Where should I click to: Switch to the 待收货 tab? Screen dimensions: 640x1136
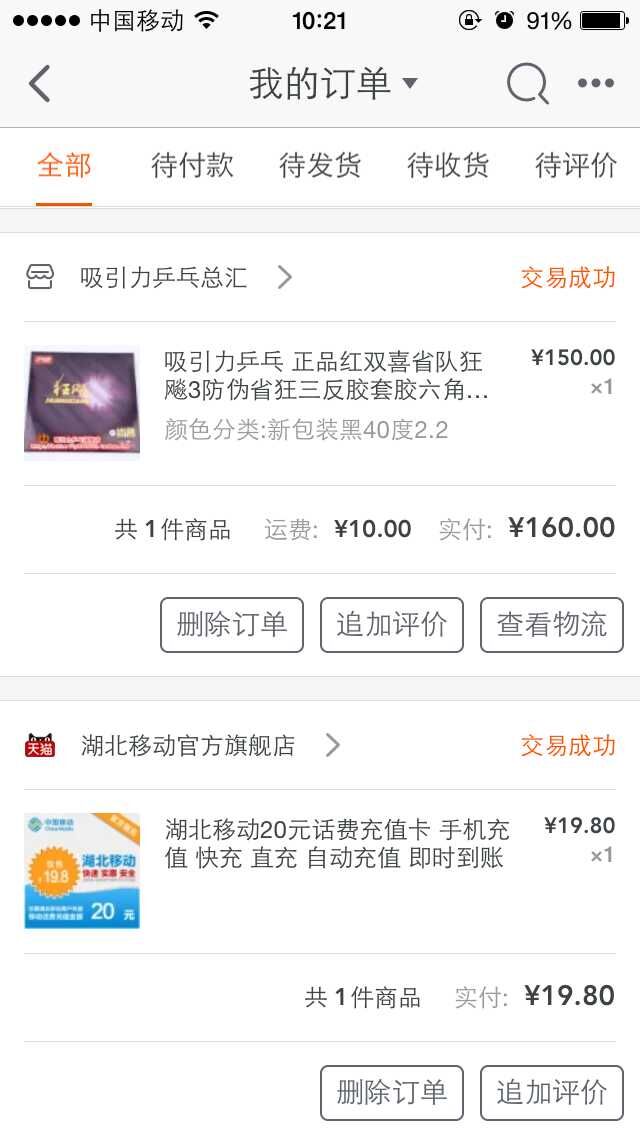[x=448, y=165]
